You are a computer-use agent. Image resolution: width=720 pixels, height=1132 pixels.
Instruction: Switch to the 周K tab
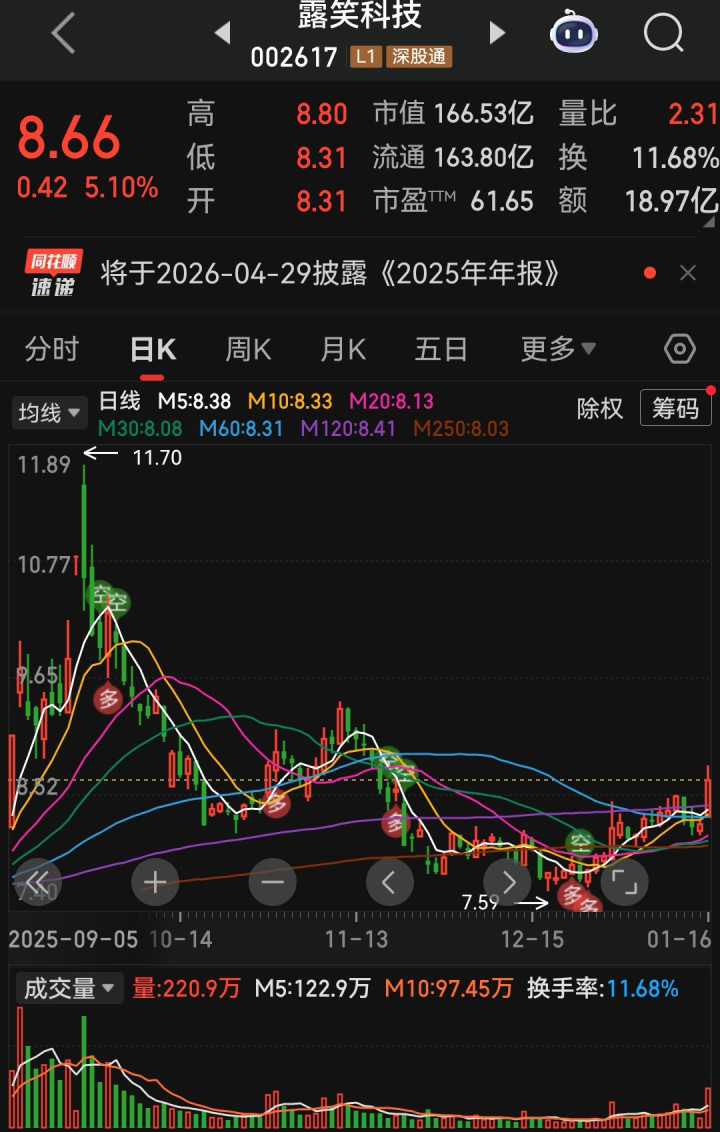pos(248,350)
